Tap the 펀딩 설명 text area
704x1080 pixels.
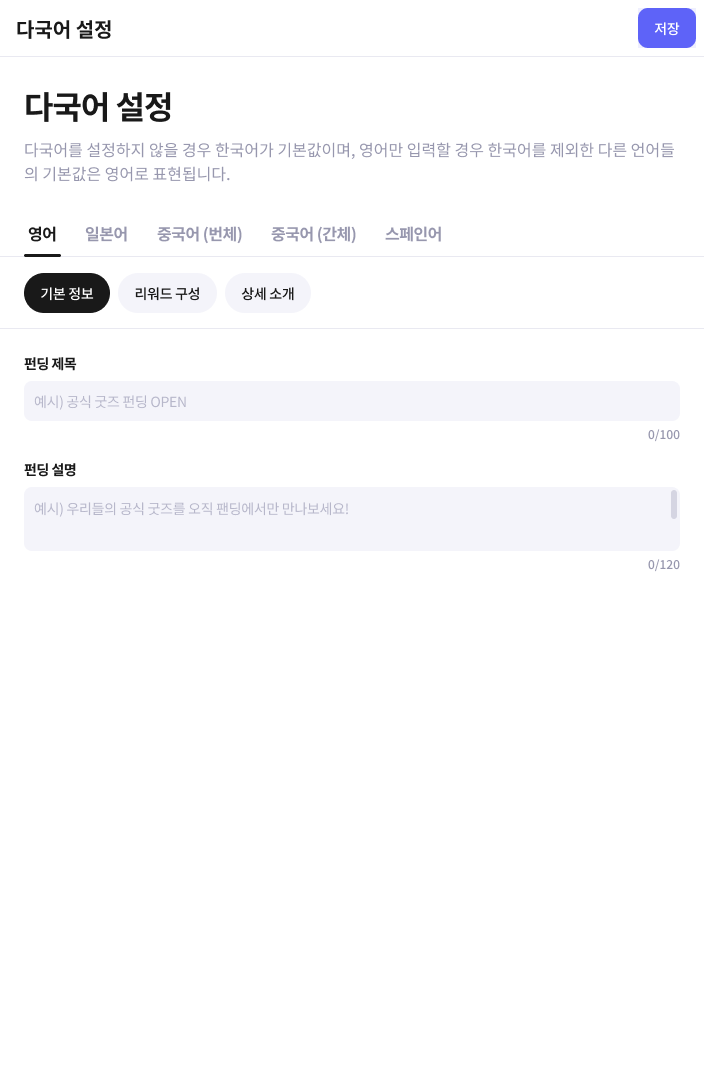point(345,519)
